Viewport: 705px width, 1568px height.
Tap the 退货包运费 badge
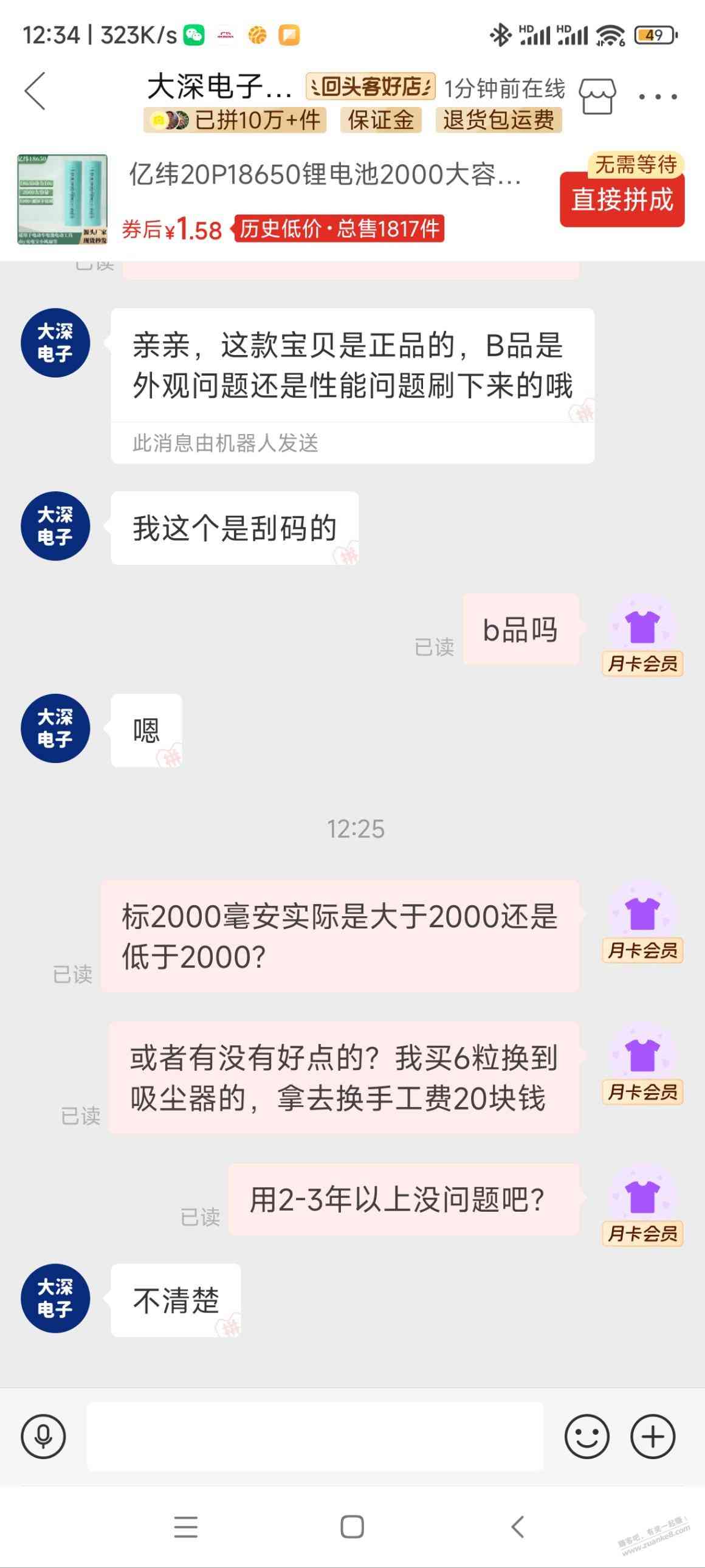coord(498,120)
